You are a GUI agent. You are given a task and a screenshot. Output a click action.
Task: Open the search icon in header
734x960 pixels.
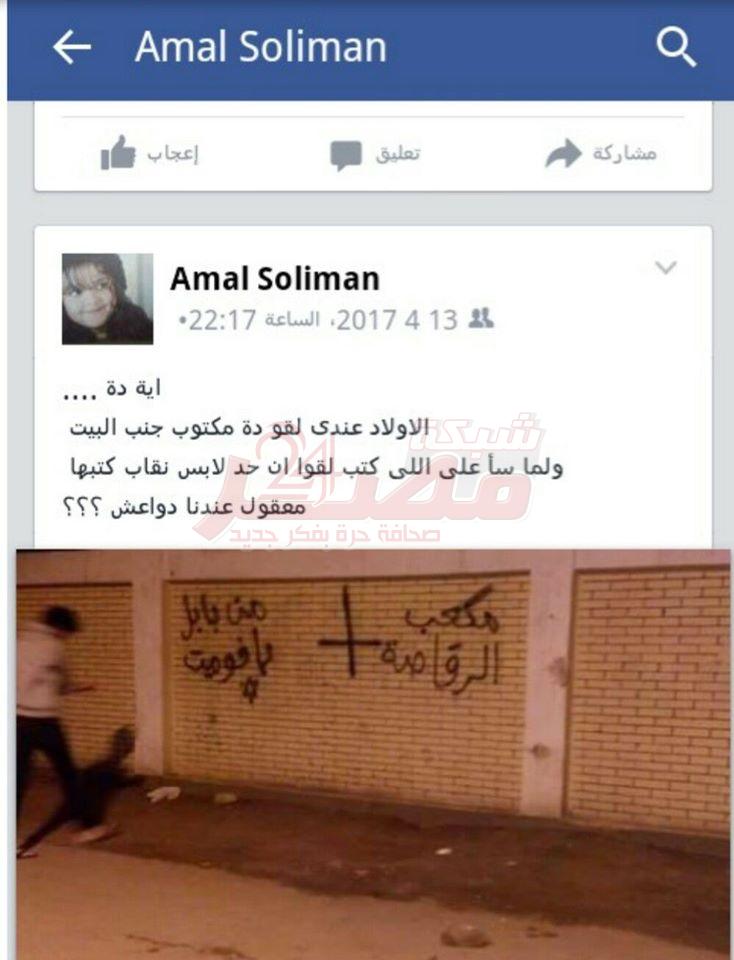pyautogui.click(x=676, y=47)
